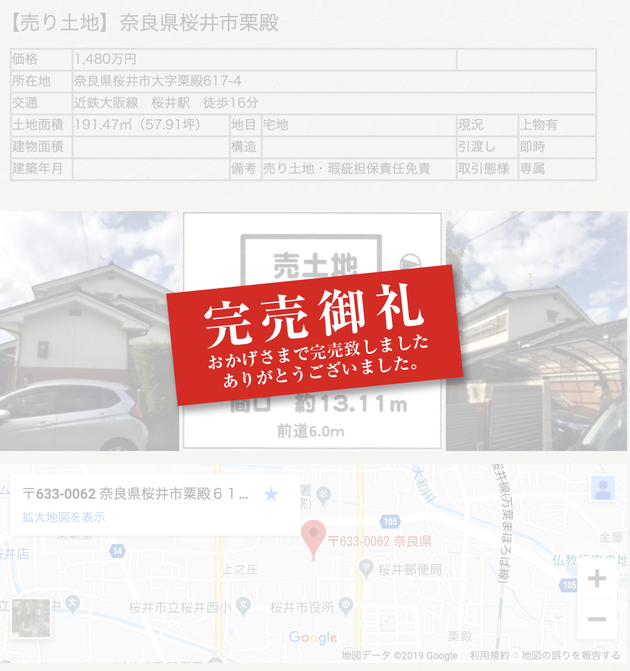Open the larger map view link
This screenshot has width=630, height=671.
tap(63, 517)
